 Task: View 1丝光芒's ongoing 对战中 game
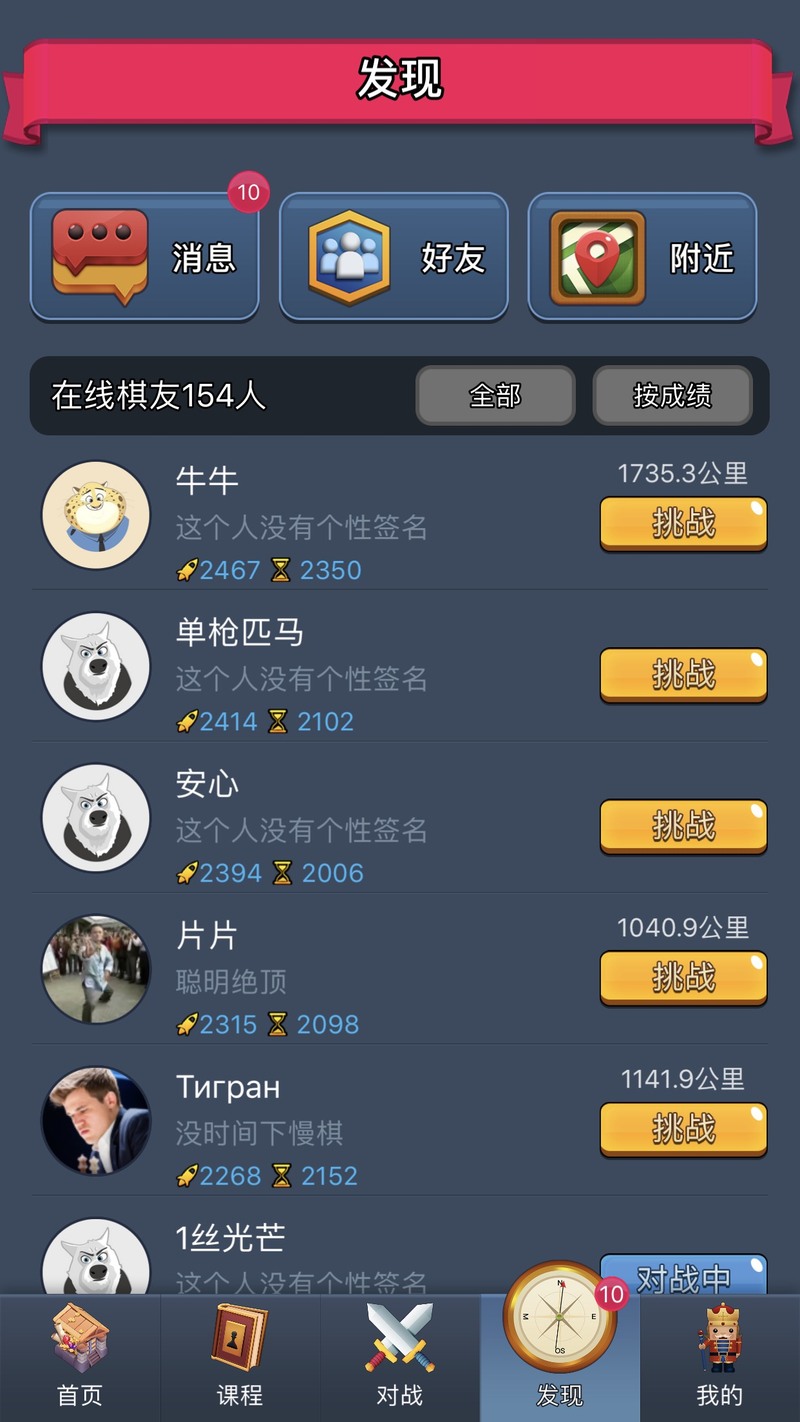(683, 1276)
